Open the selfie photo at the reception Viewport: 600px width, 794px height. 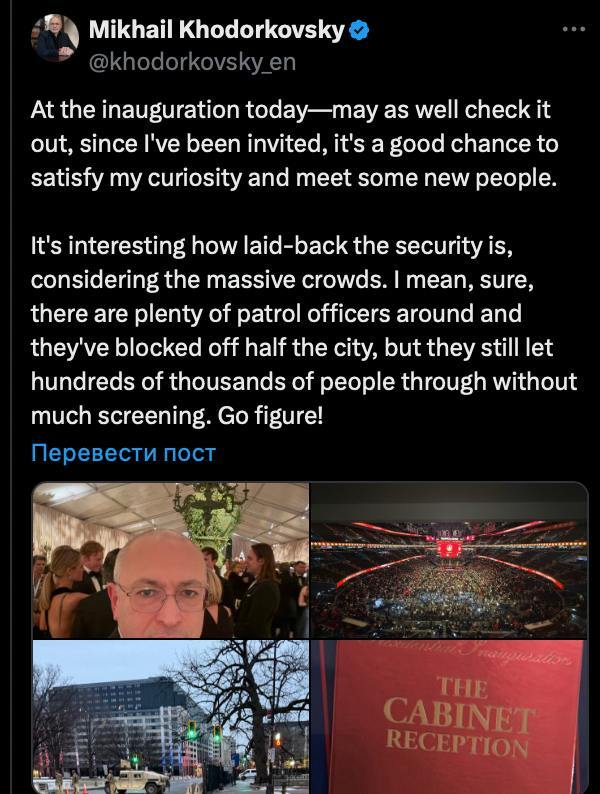(170, 560)
